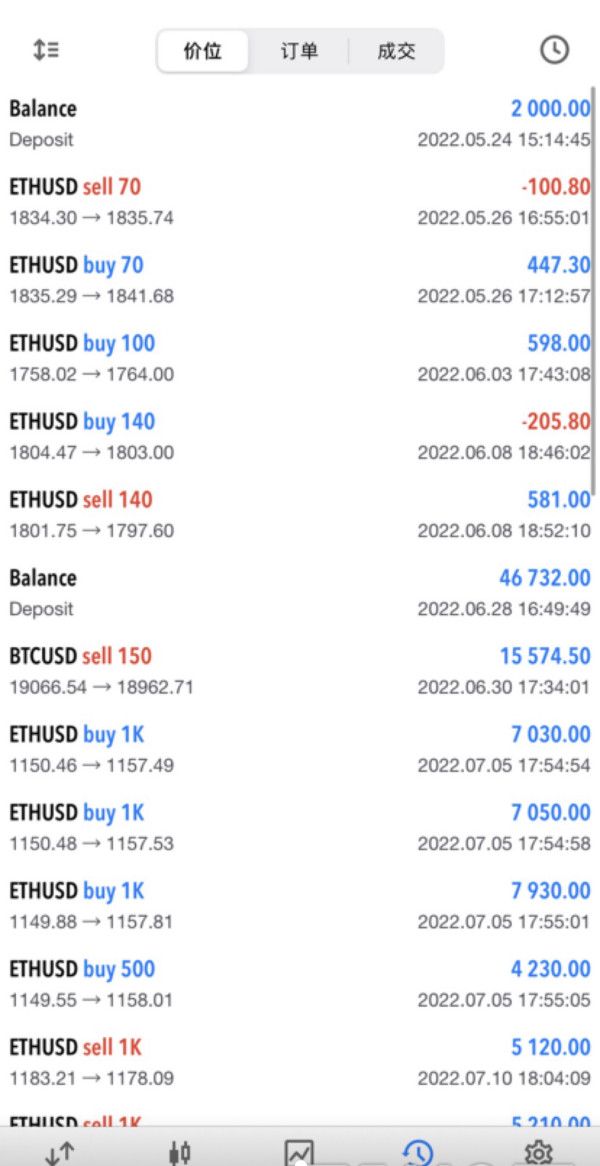The image size is (600, 1166).
Task: Open the 46 732.00 Balance deposit entry
Action: point(299,592)
